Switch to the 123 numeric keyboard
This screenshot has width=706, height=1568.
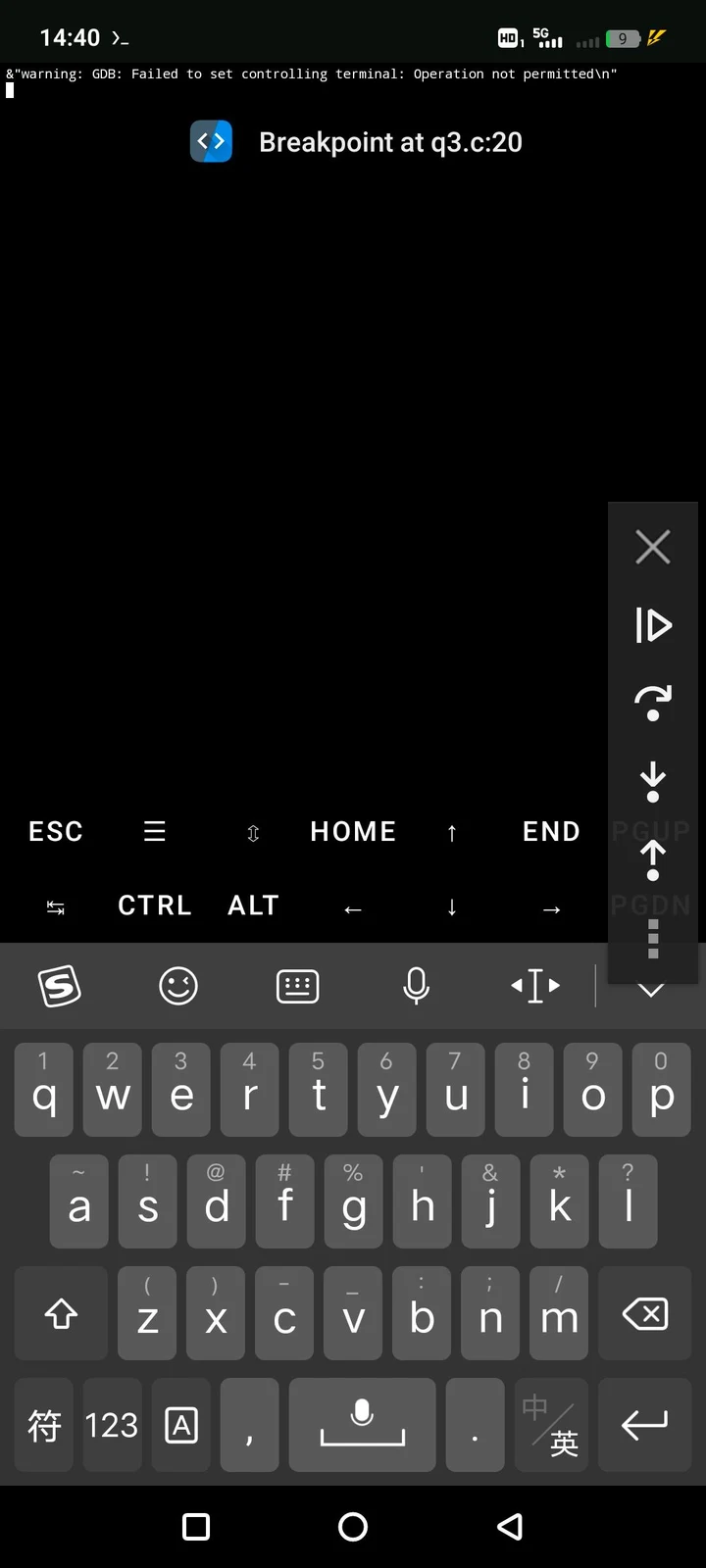(112, 1425)
